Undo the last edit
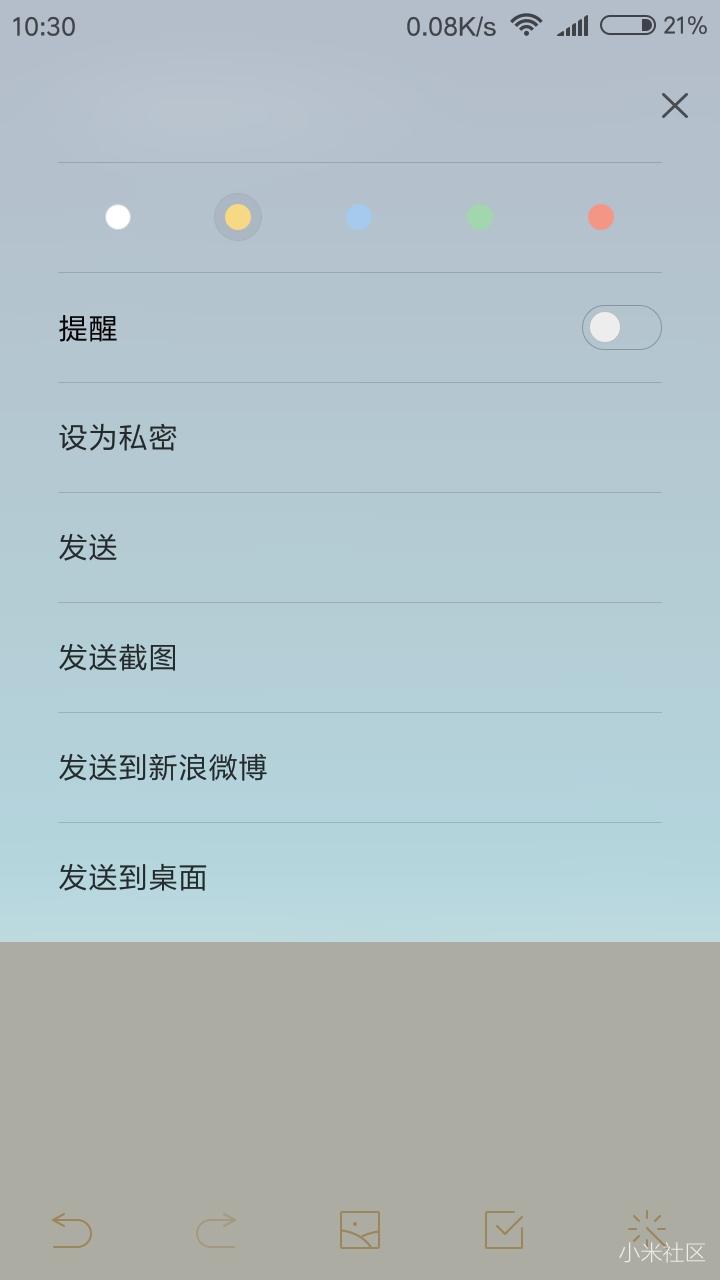The height and width of the screenshot is (1280, 720). pyautogui.click(x=72, y=1230)
